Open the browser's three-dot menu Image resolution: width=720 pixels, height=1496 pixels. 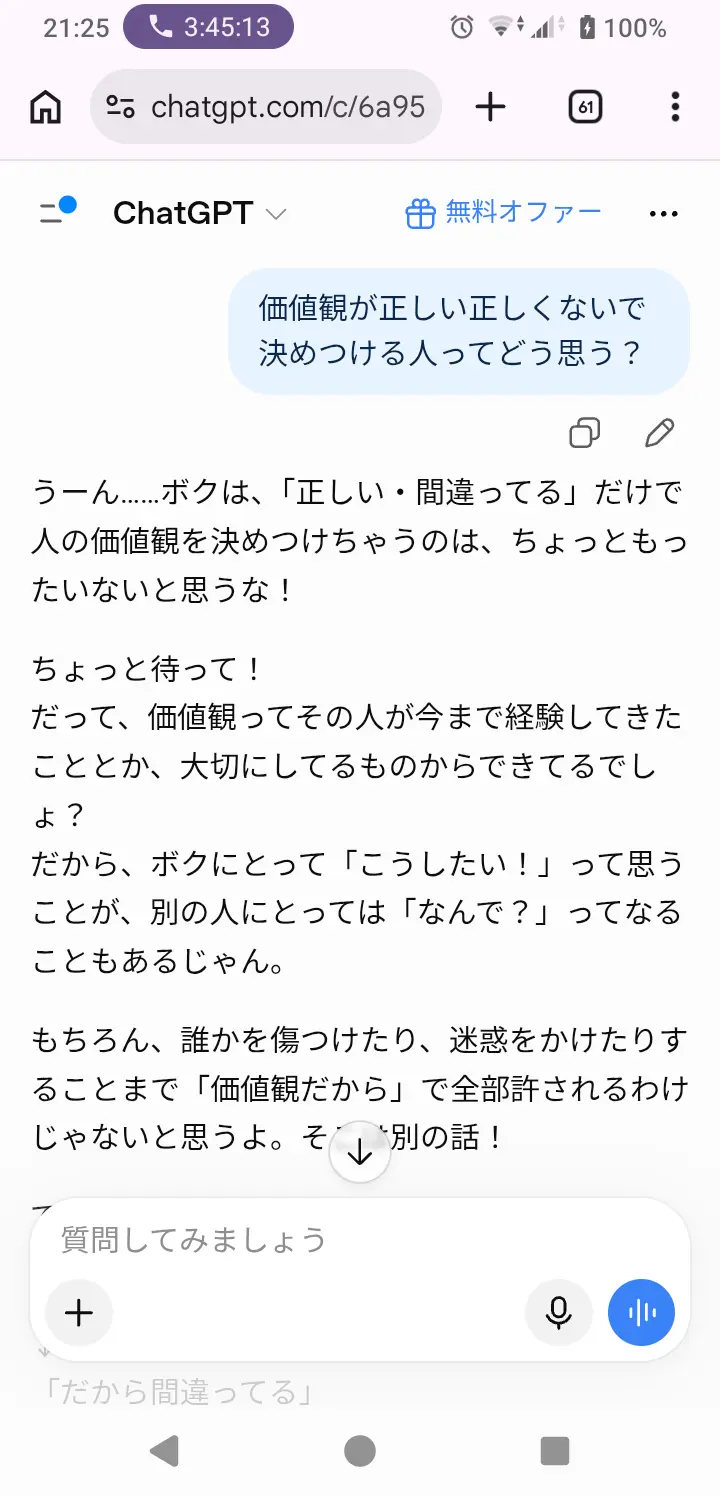coord(676,107)
